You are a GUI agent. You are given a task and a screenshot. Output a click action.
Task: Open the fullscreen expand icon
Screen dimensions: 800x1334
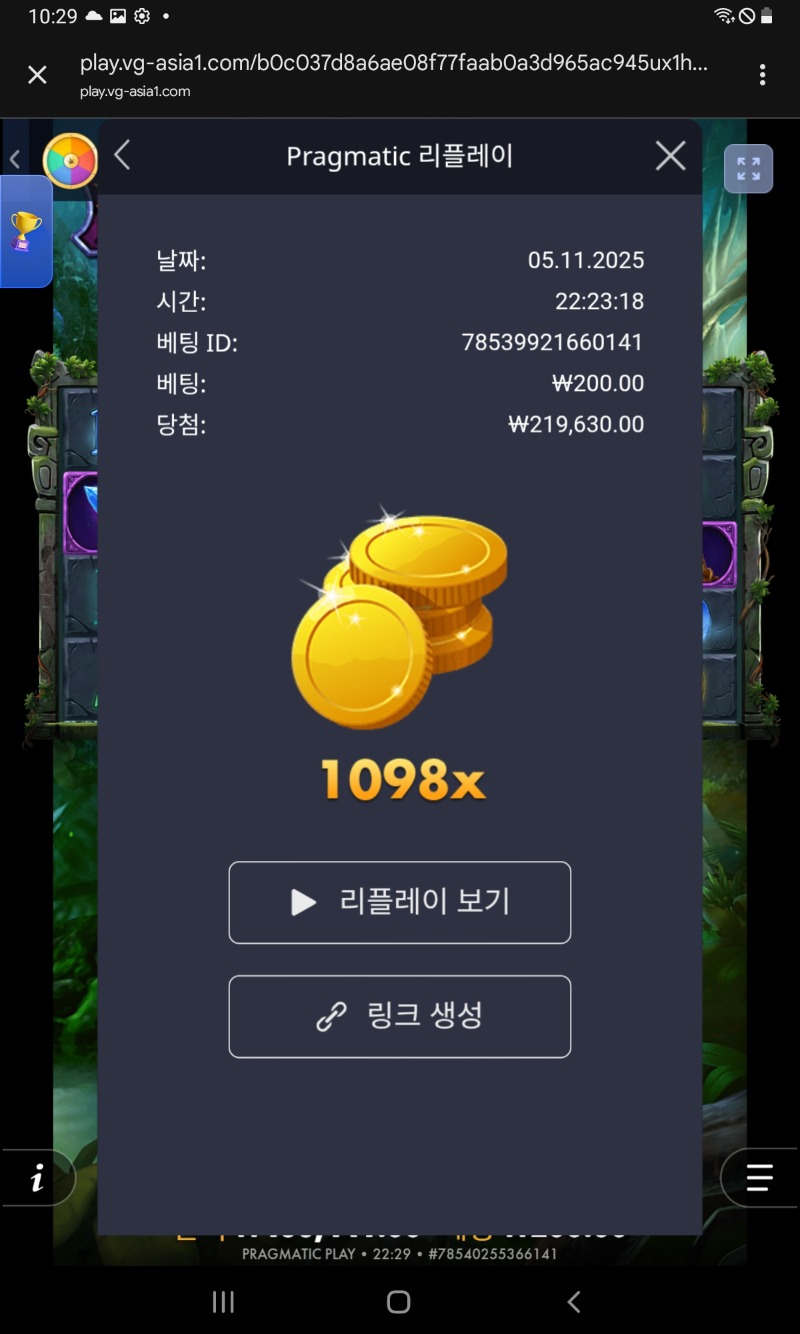tap(747, 168)
